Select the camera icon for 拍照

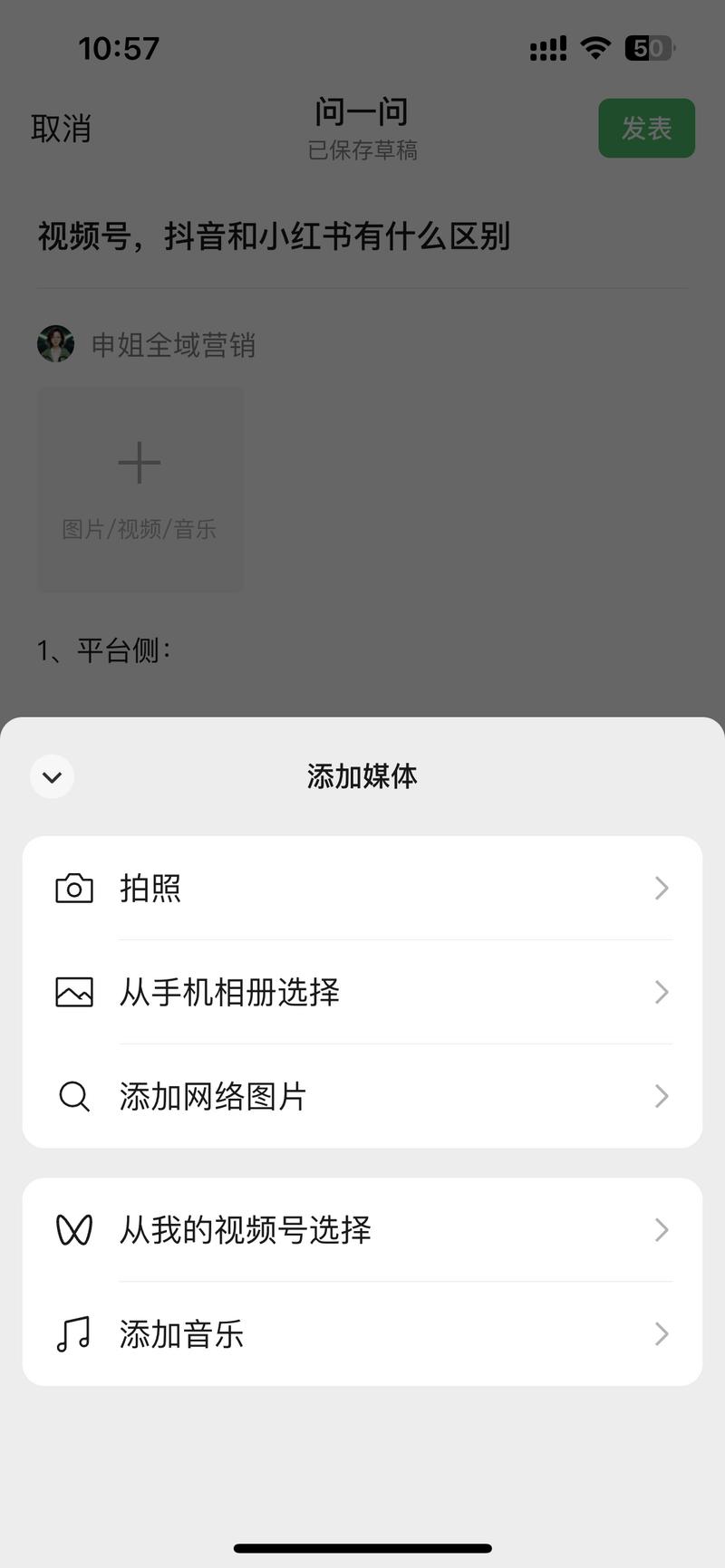click(x=73, y=888)
